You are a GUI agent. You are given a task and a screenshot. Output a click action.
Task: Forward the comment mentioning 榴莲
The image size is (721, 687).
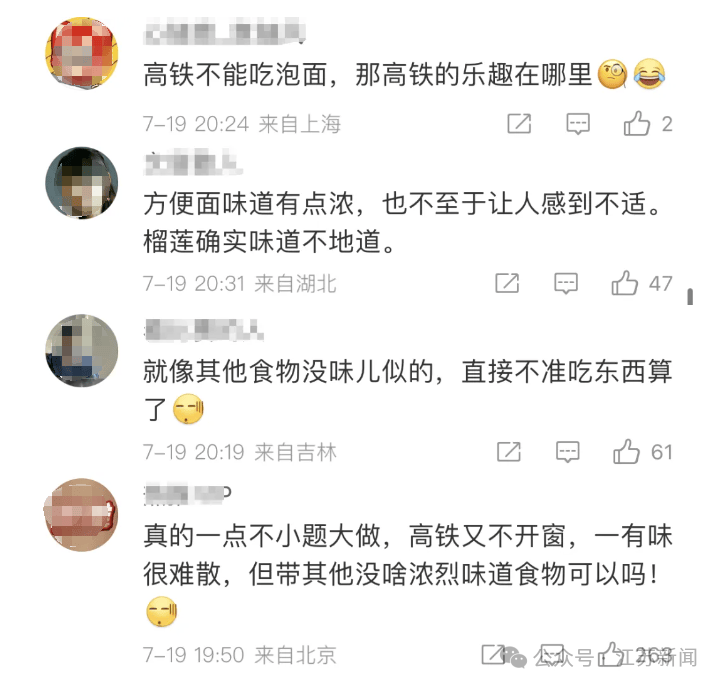point(507,284)
